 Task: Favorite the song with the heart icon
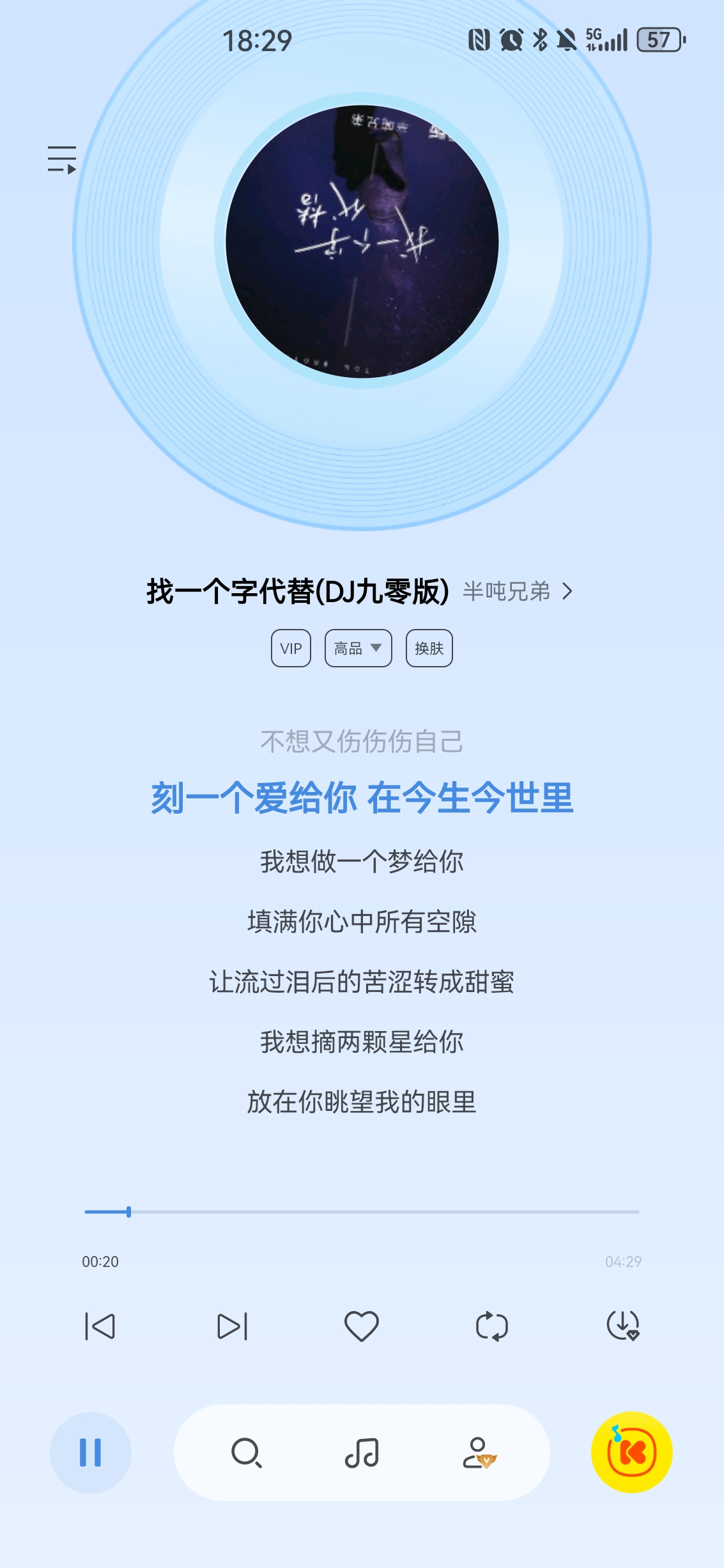(362, 1327)
